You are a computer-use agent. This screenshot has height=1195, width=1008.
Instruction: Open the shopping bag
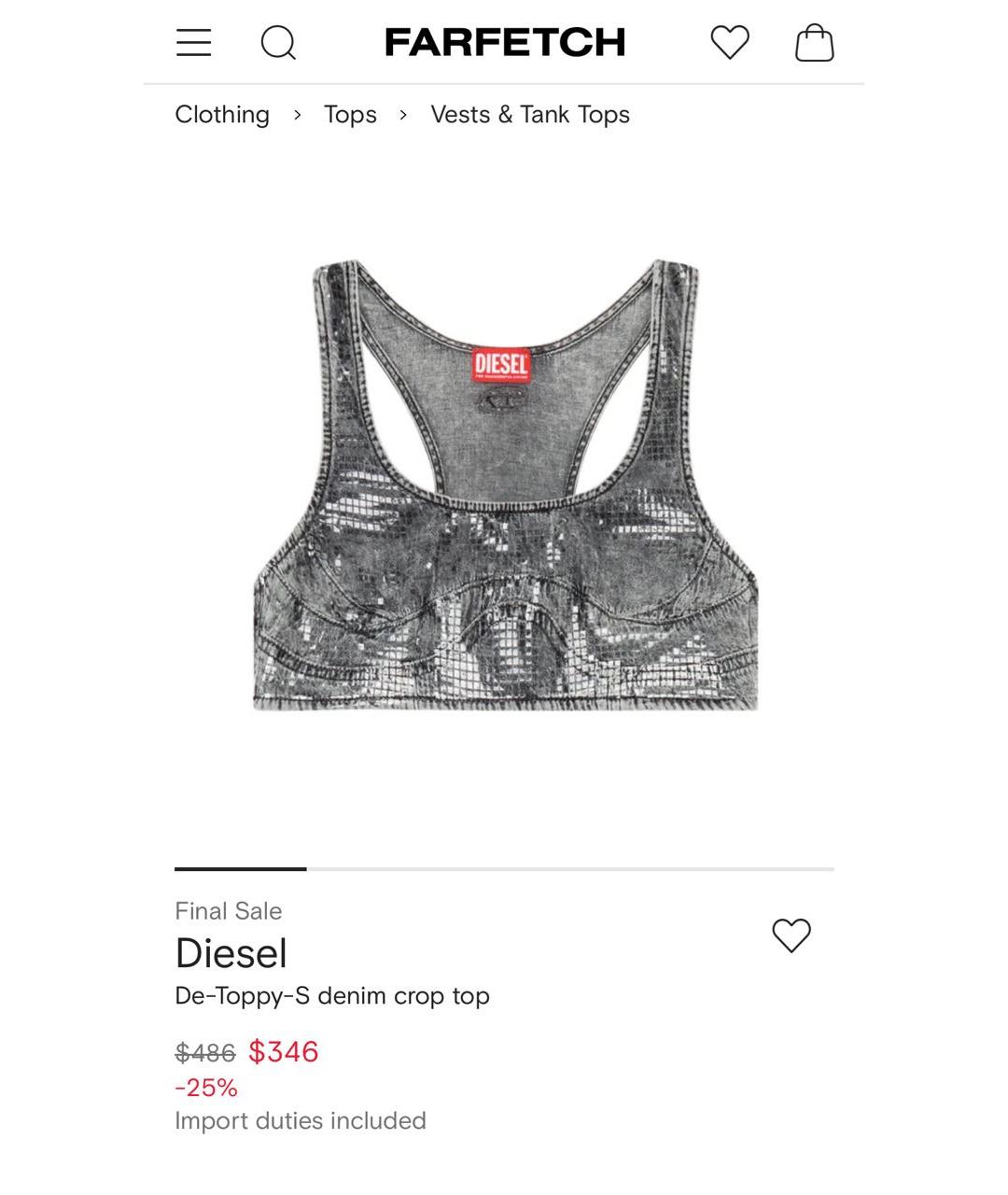814,43
